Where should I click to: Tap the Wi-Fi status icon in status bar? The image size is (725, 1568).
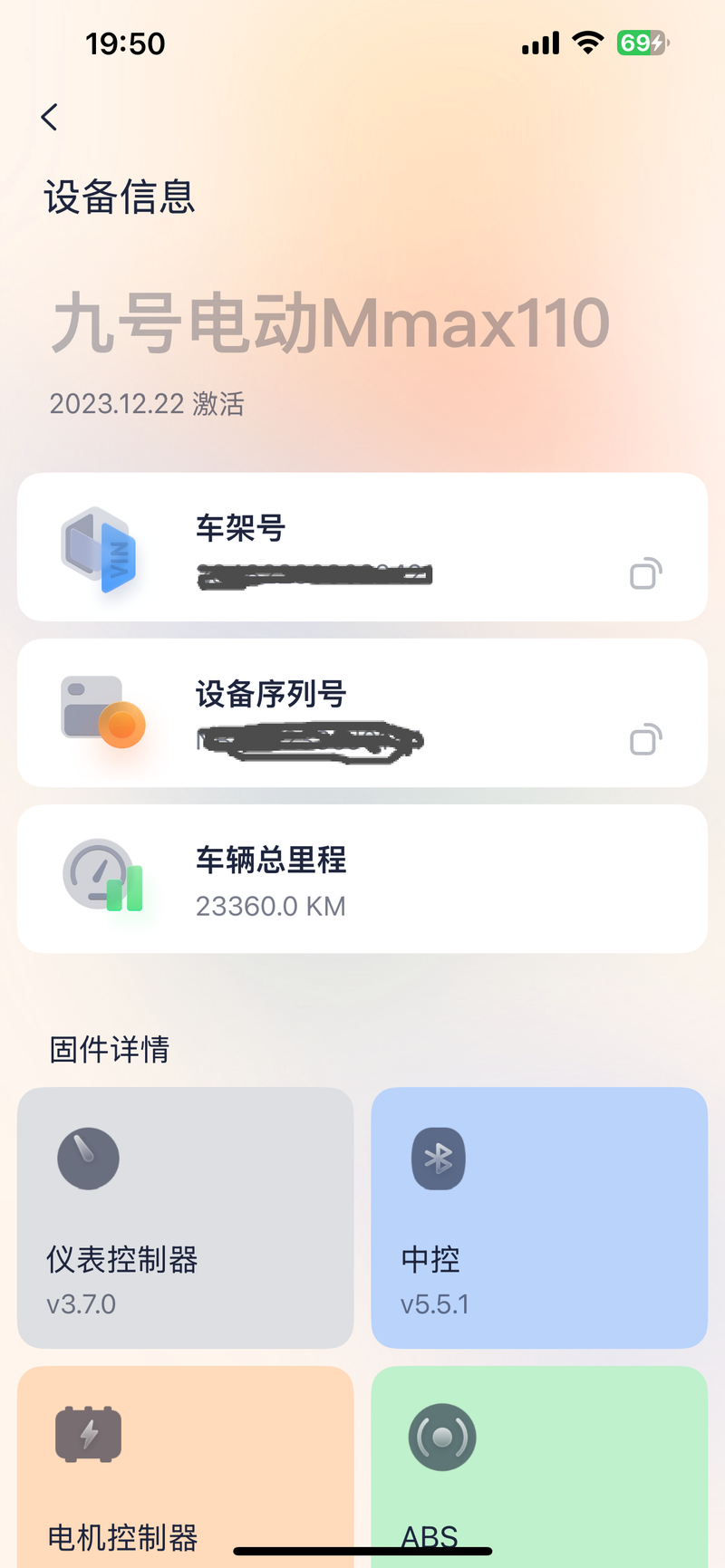[586, 42]
